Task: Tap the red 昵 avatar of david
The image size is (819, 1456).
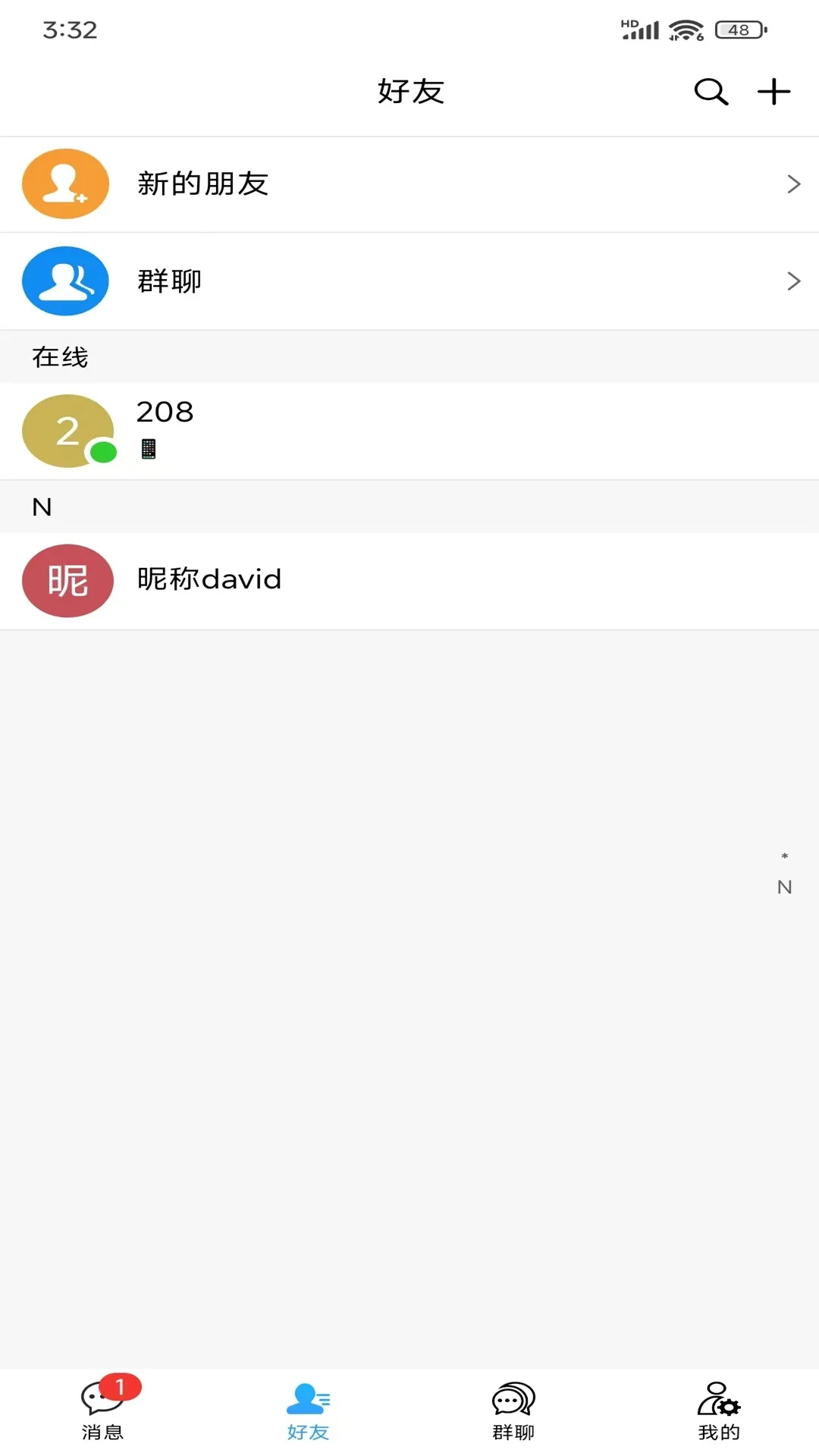Action: [67, 580]
